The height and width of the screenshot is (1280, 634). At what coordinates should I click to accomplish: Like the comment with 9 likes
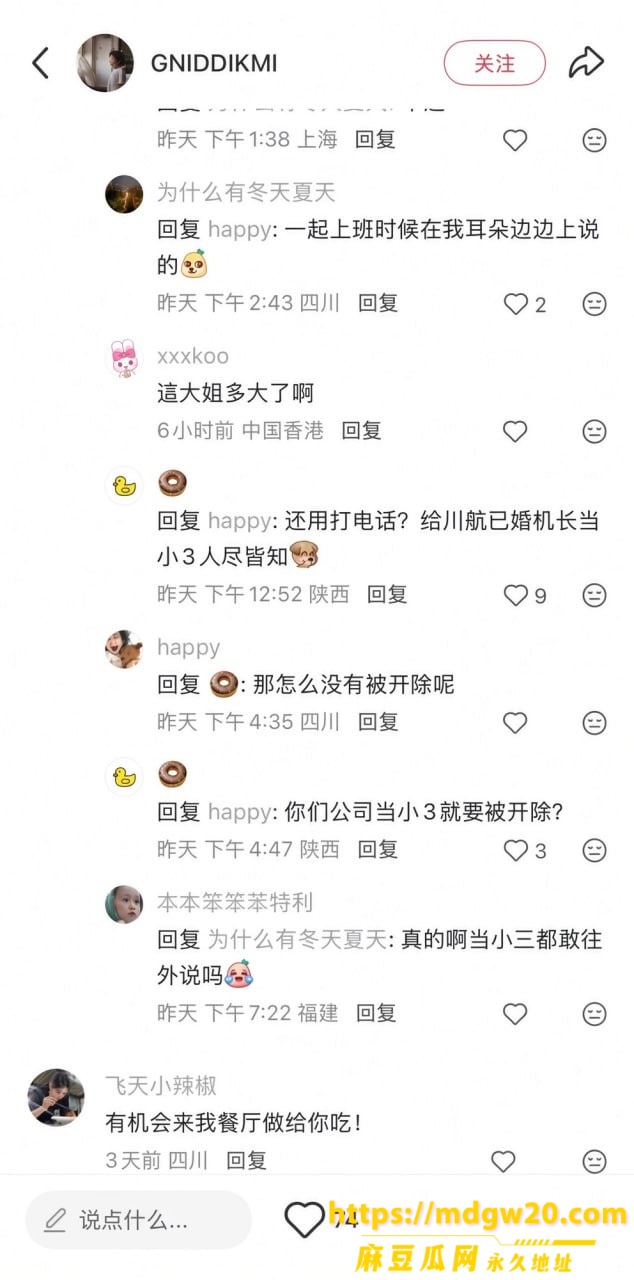click(x=515, y=595)
